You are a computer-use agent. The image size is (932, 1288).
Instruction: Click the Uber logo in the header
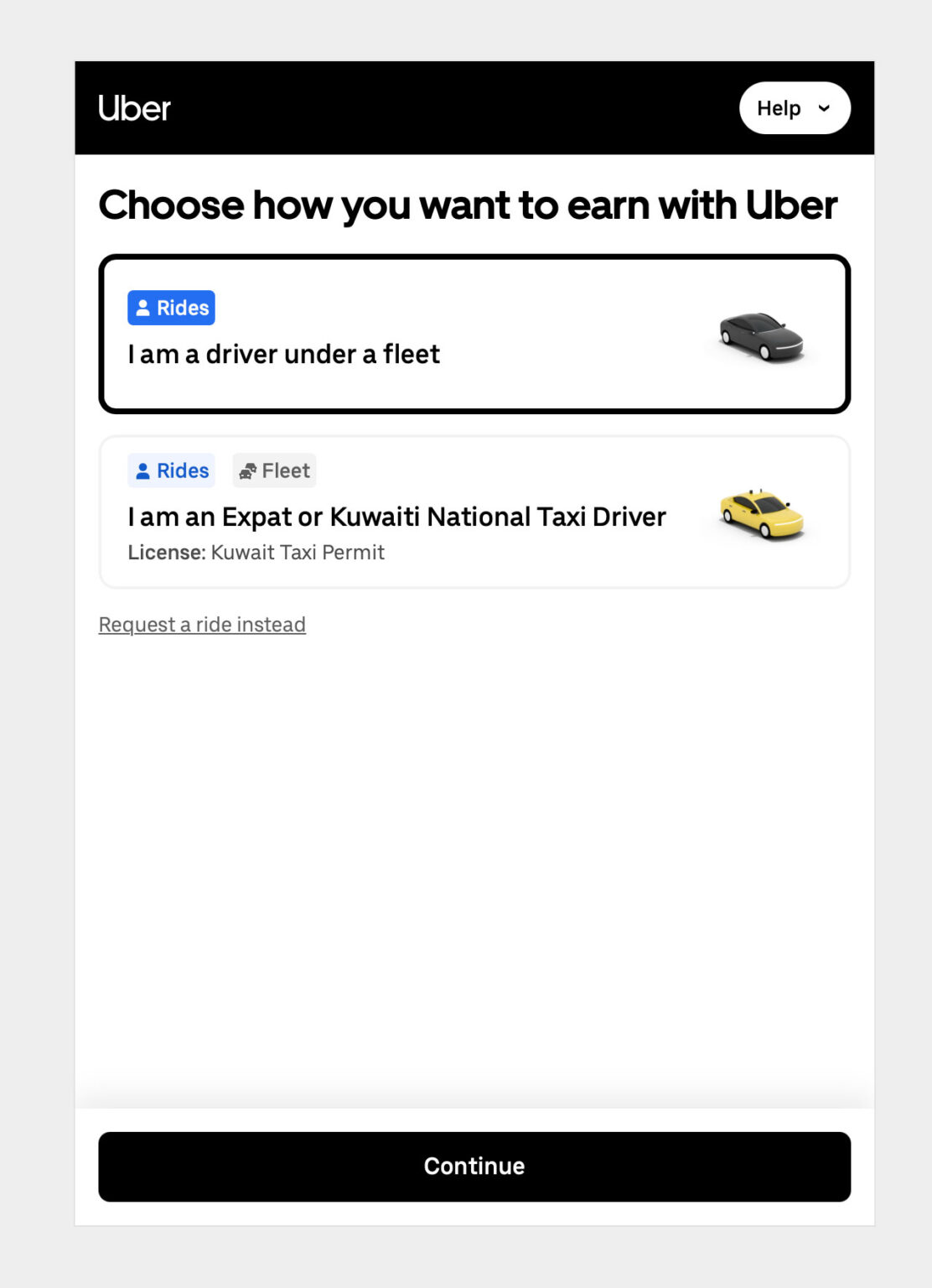134,108
